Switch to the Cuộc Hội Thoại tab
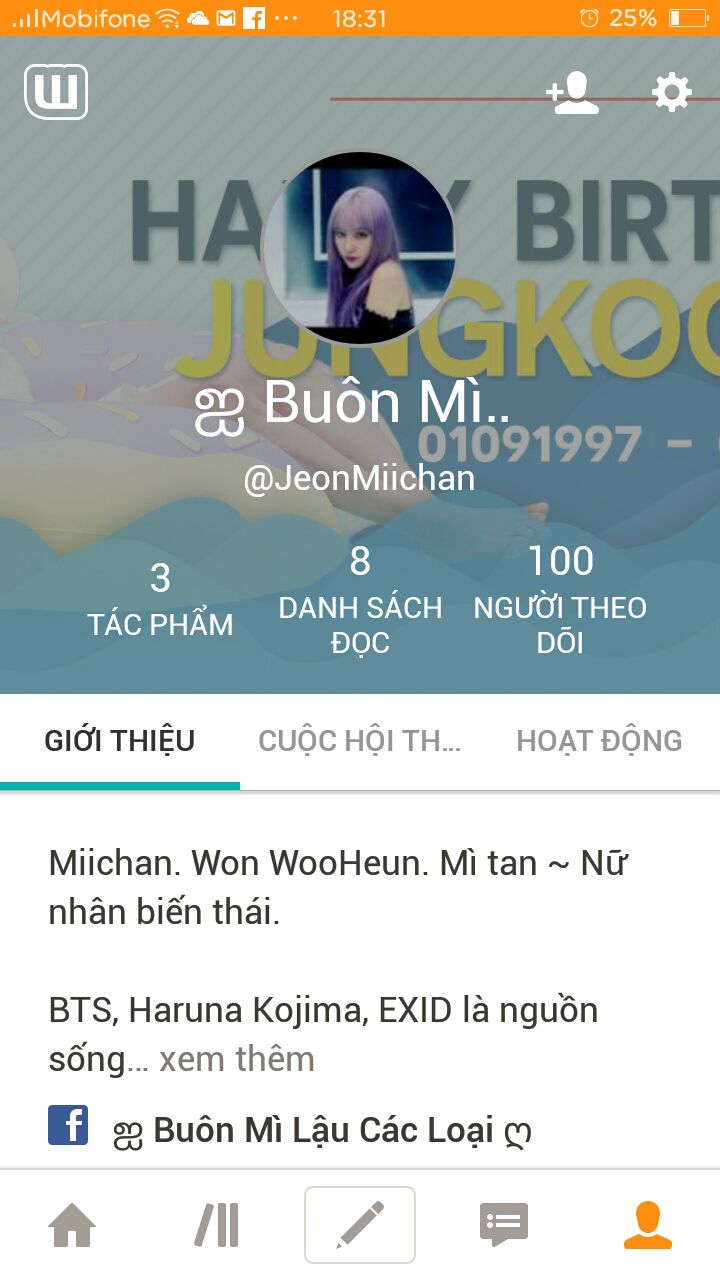Image resolution: width=720 pixels, height=1280 pixels. 360,741
